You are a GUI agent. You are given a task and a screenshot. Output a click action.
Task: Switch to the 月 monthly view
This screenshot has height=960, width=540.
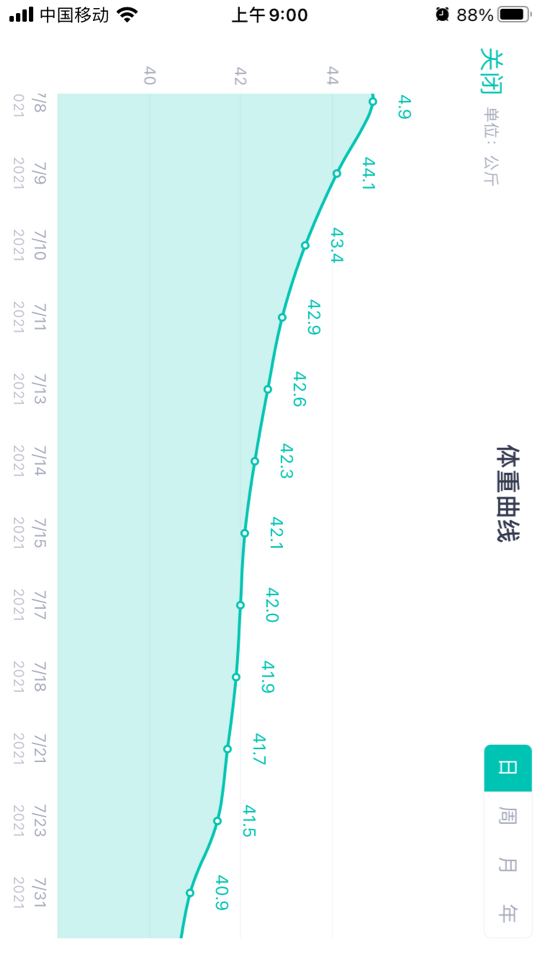point(508,864)
